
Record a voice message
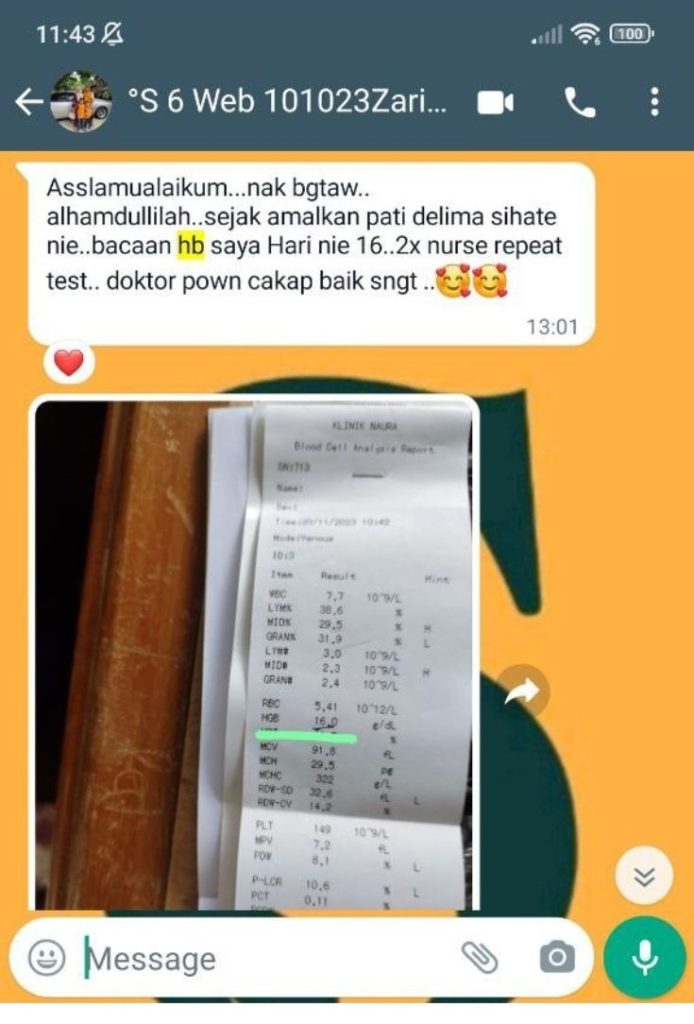645,958
